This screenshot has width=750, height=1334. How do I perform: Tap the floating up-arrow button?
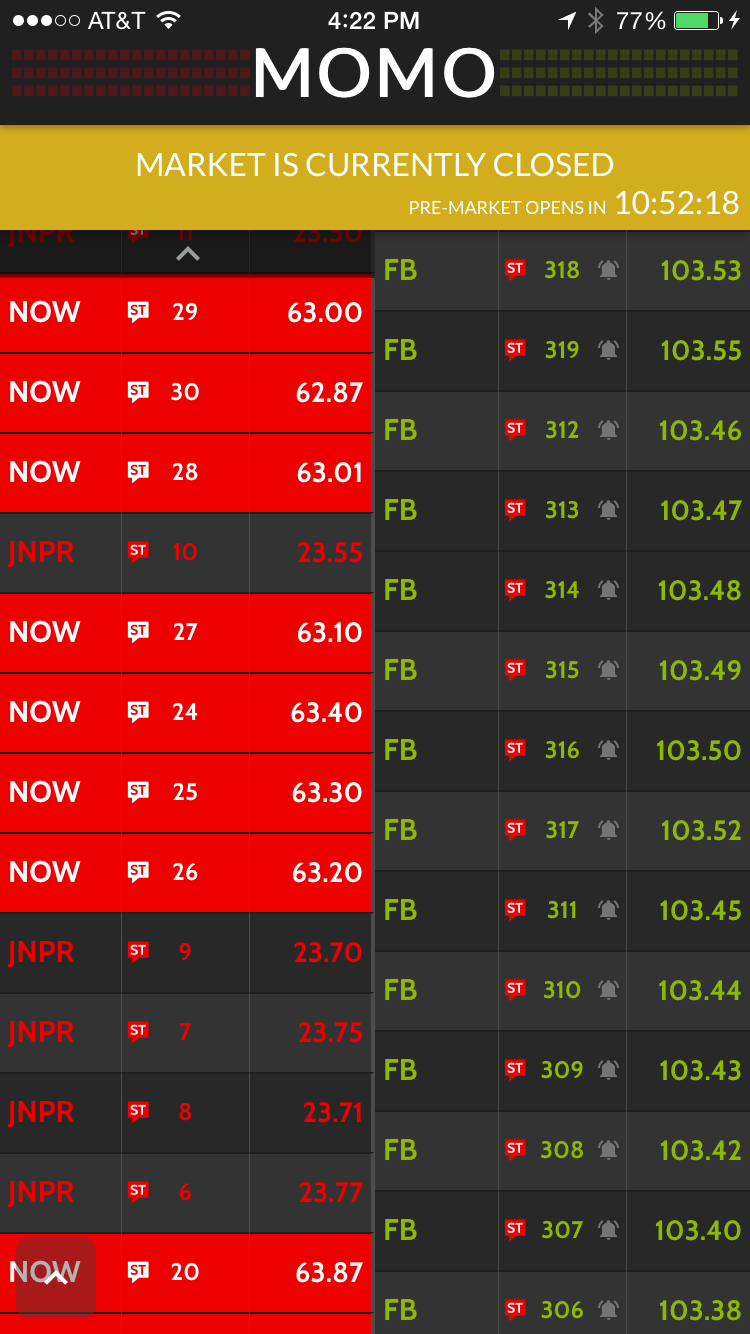pos(56,1276)
